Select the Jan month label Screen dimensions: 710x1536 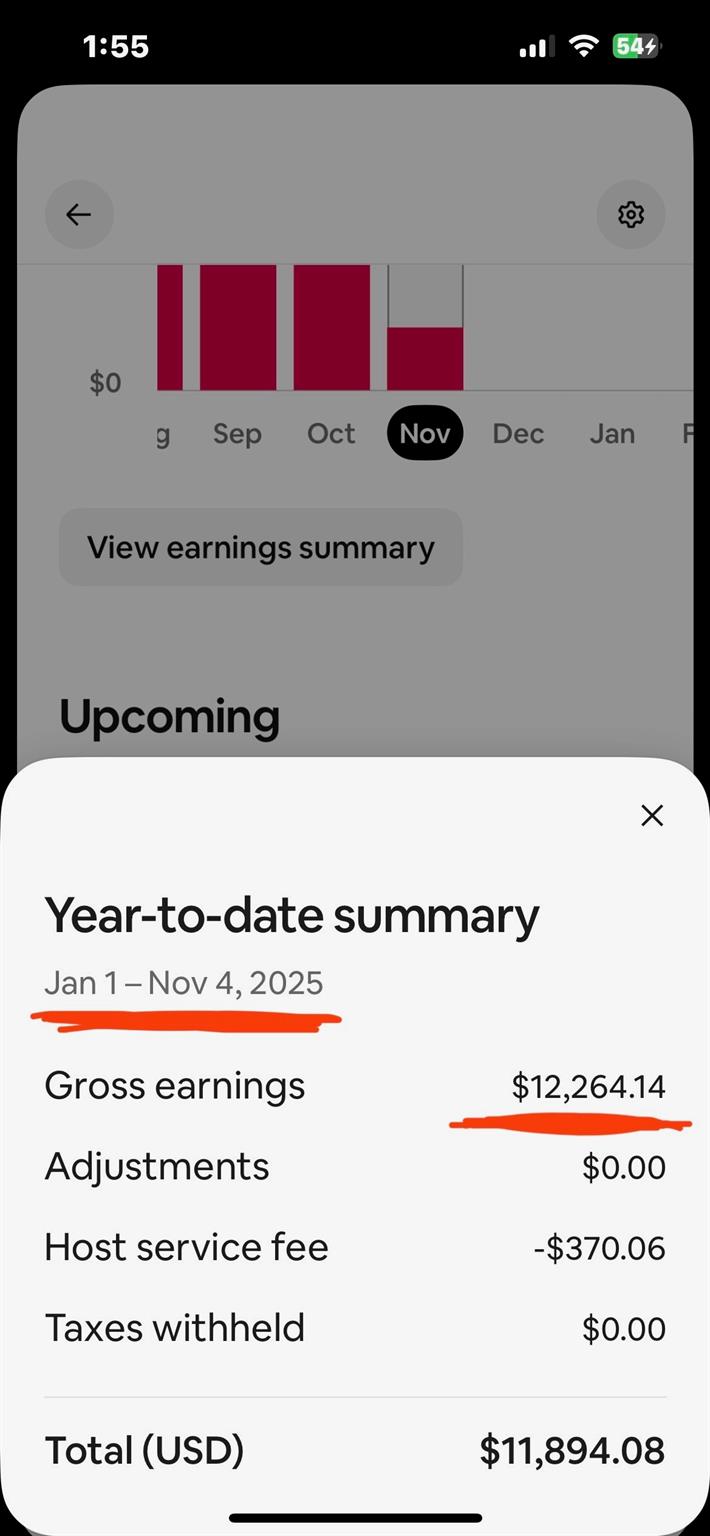click(611, 434)
